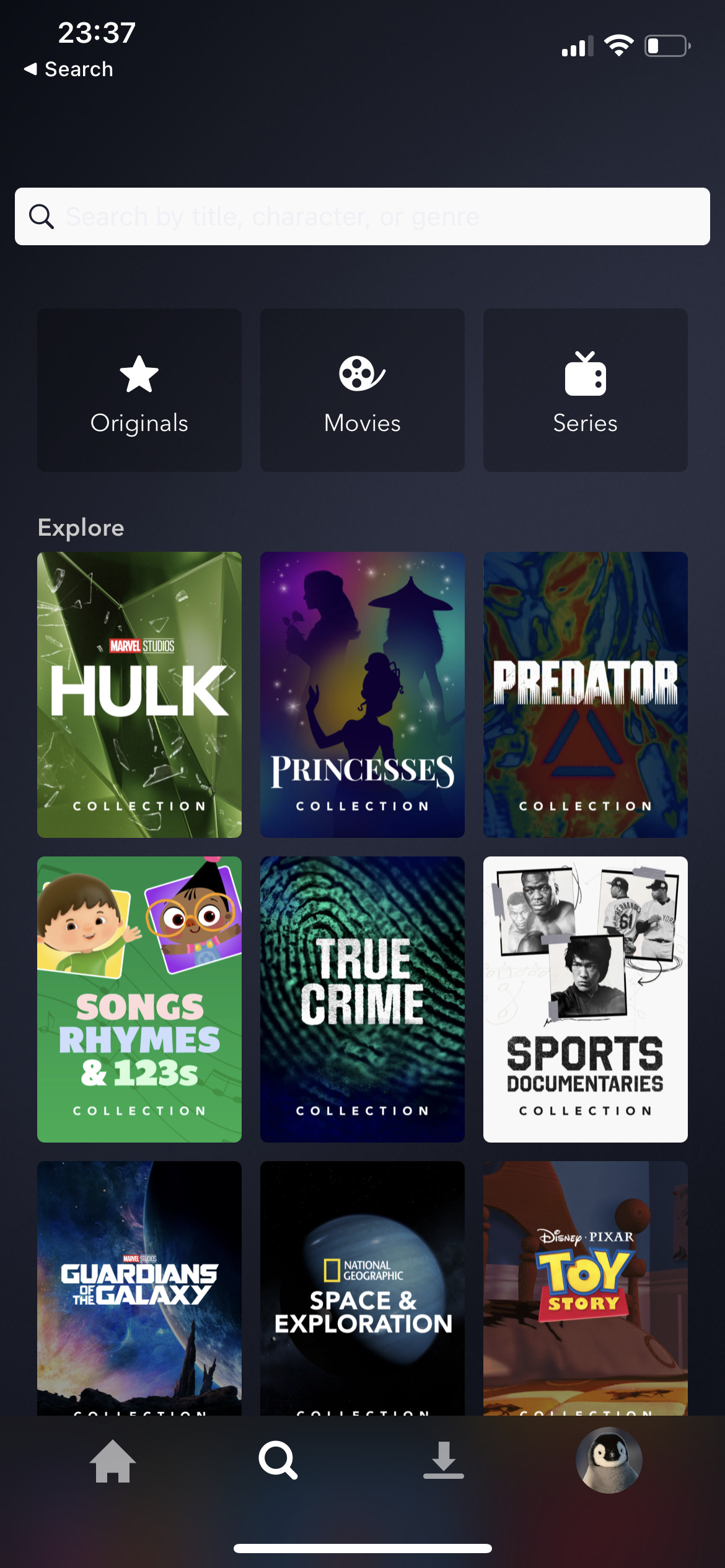725x1568 pixels.
Task: Open the Toy Story collection
Action: coord(585,1287)
